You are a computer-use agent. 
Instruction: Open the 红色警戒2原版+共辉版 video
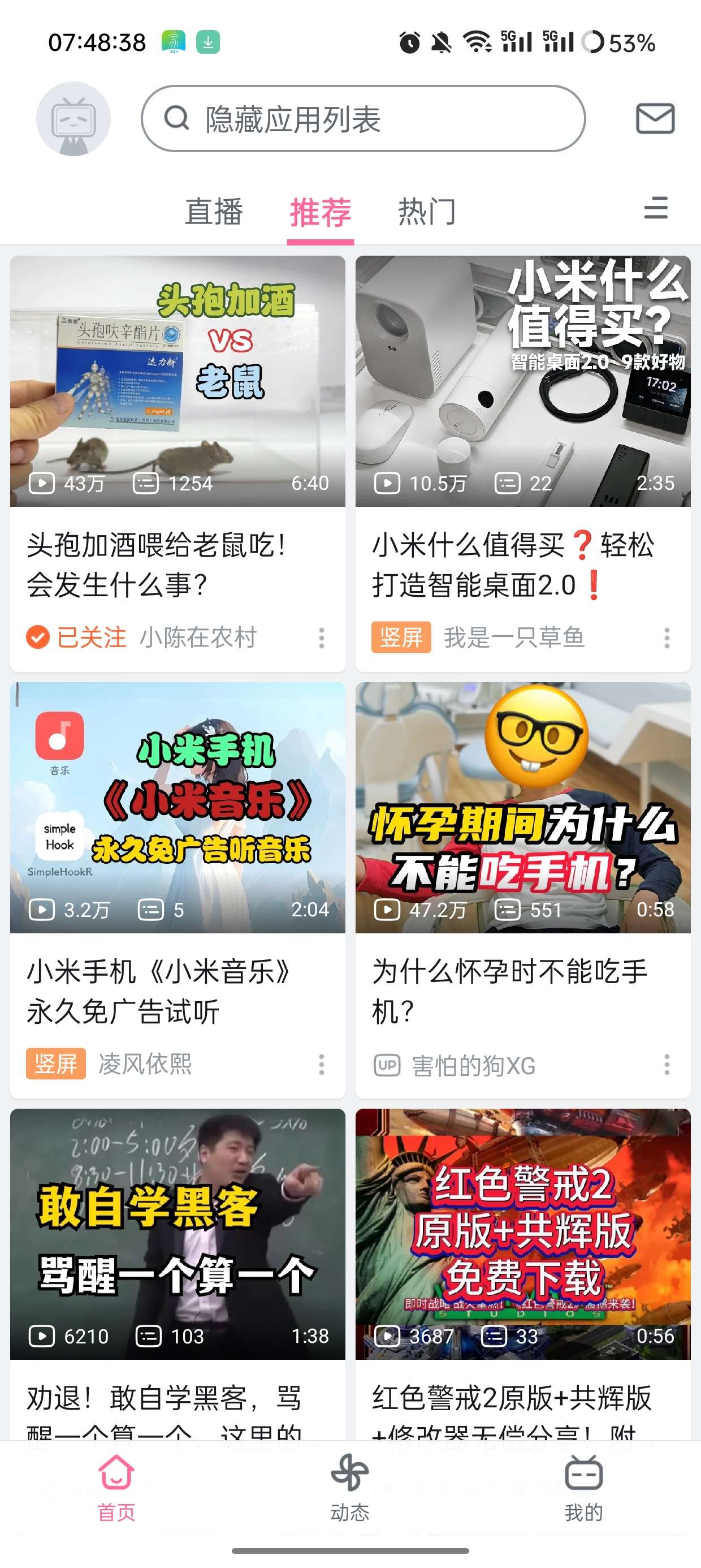[x=523, y=1234]
